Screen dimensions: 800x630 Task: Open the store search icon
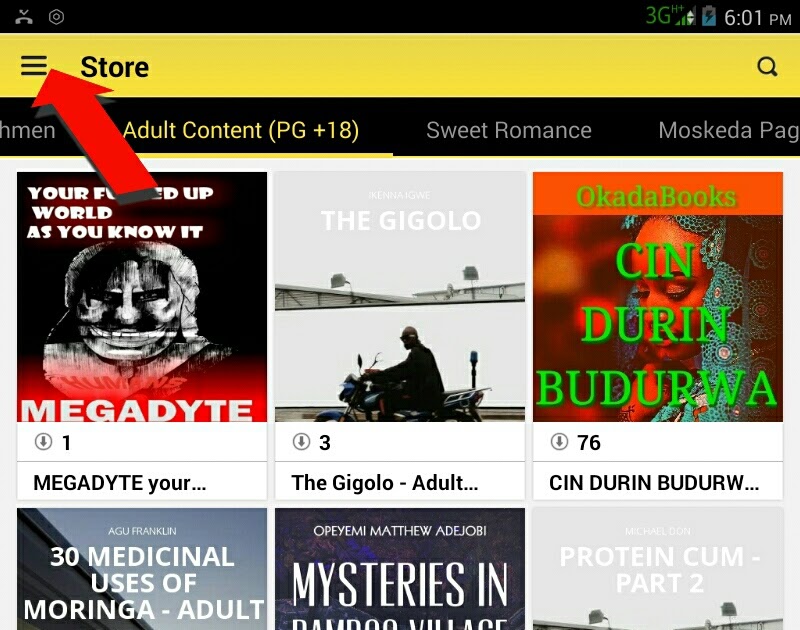click(767, 67)
